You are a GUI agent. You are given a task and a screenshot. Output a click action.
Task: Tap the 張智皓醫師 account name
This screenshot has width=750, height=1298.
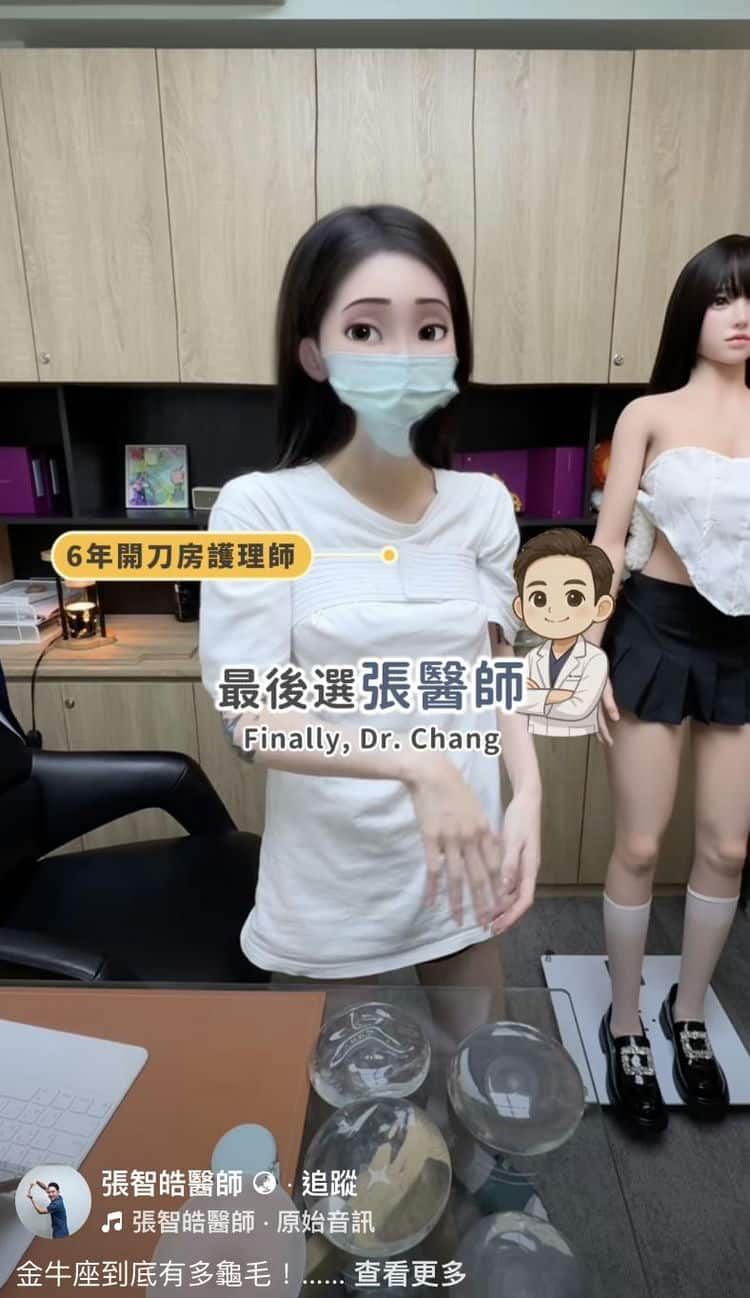click(171, 1185)
